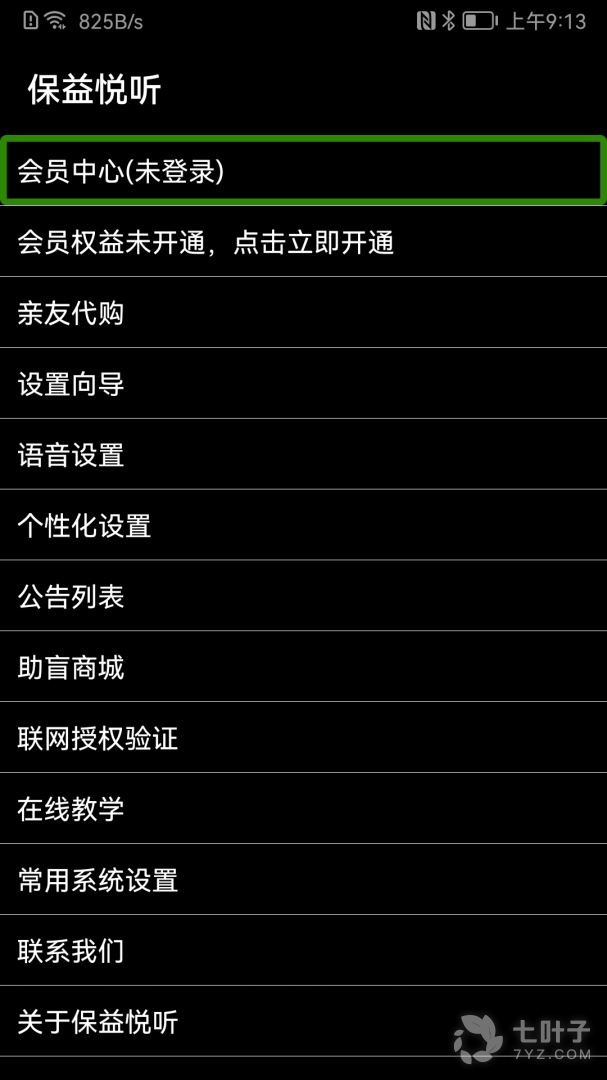Go to 常用系统设置

(x=303, y=880)
